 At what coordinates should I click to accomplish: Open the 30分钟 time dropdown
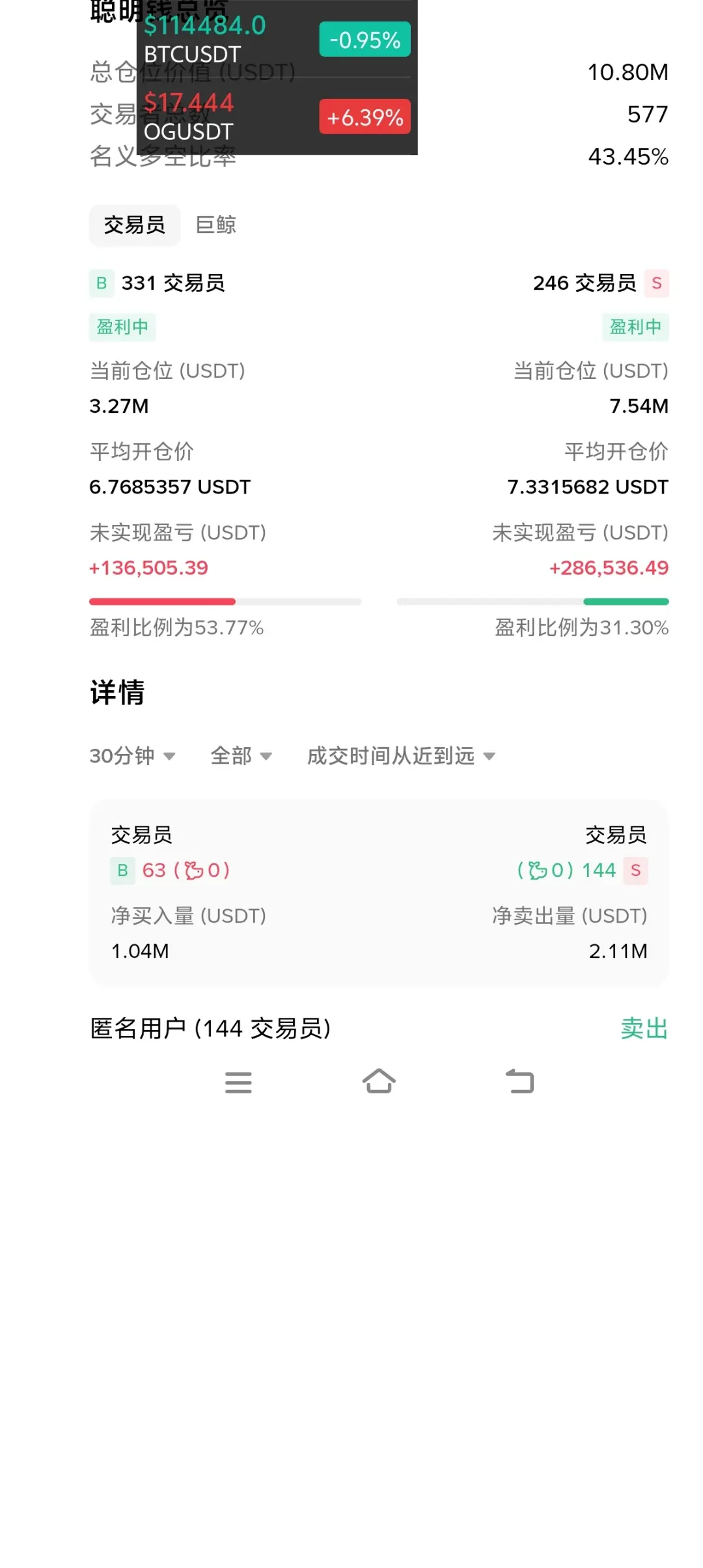(x=132, y=756)
